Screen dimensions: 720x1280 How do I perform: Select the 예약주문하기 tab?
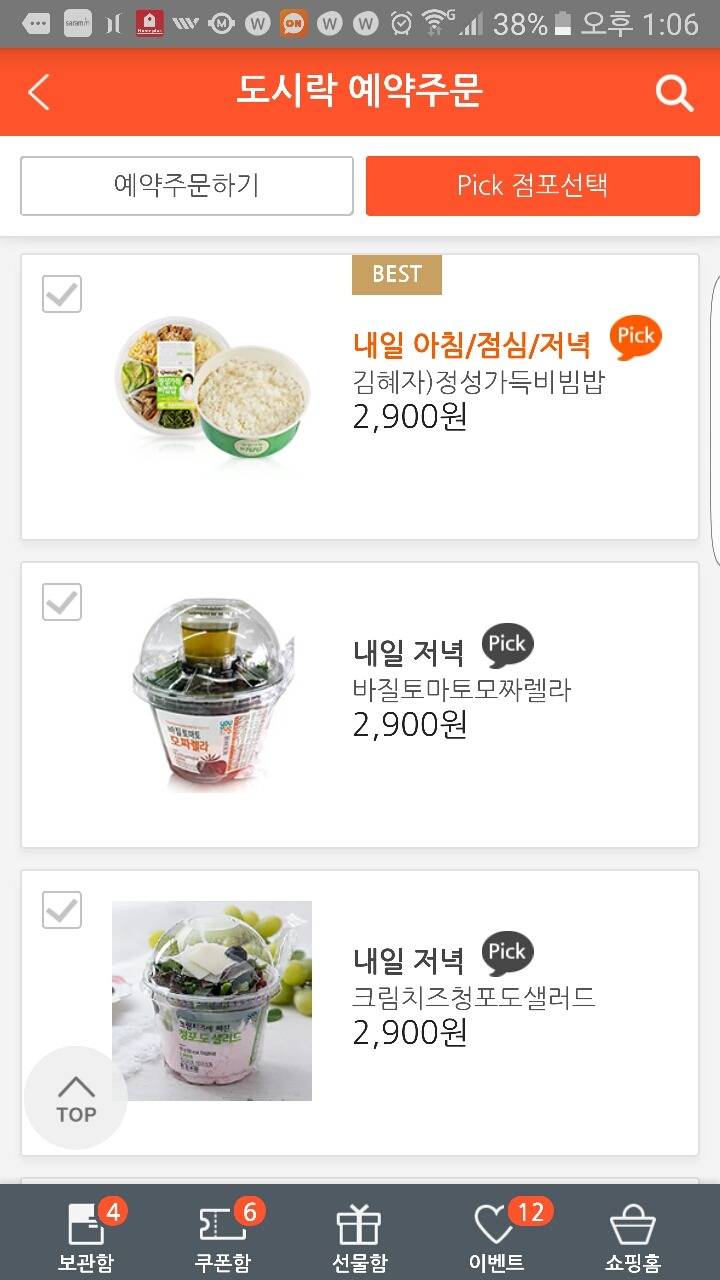pos(187,185)
